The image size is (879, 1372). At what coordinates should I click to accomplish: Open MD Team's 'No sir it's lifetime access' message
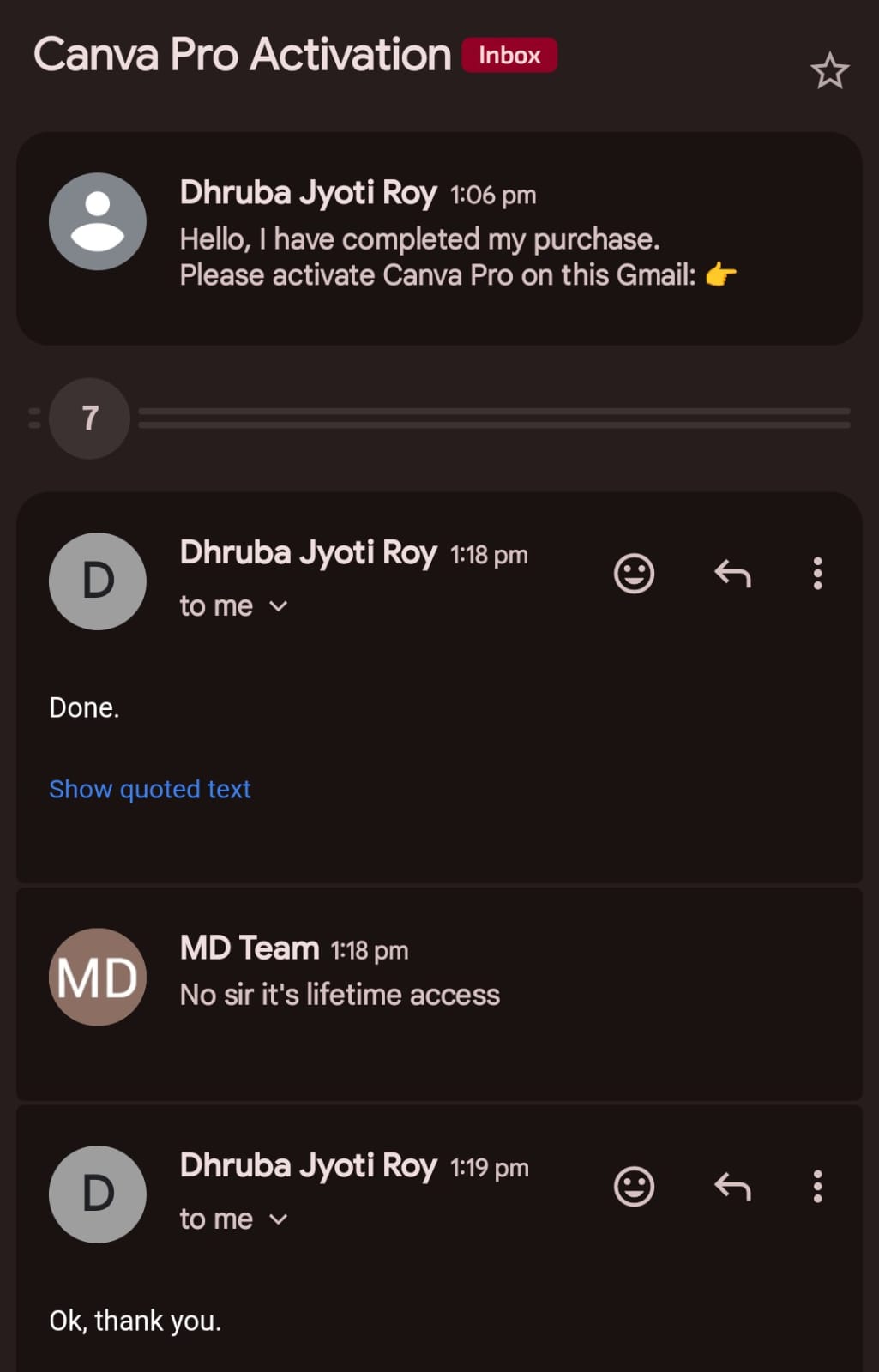[340, 993]
